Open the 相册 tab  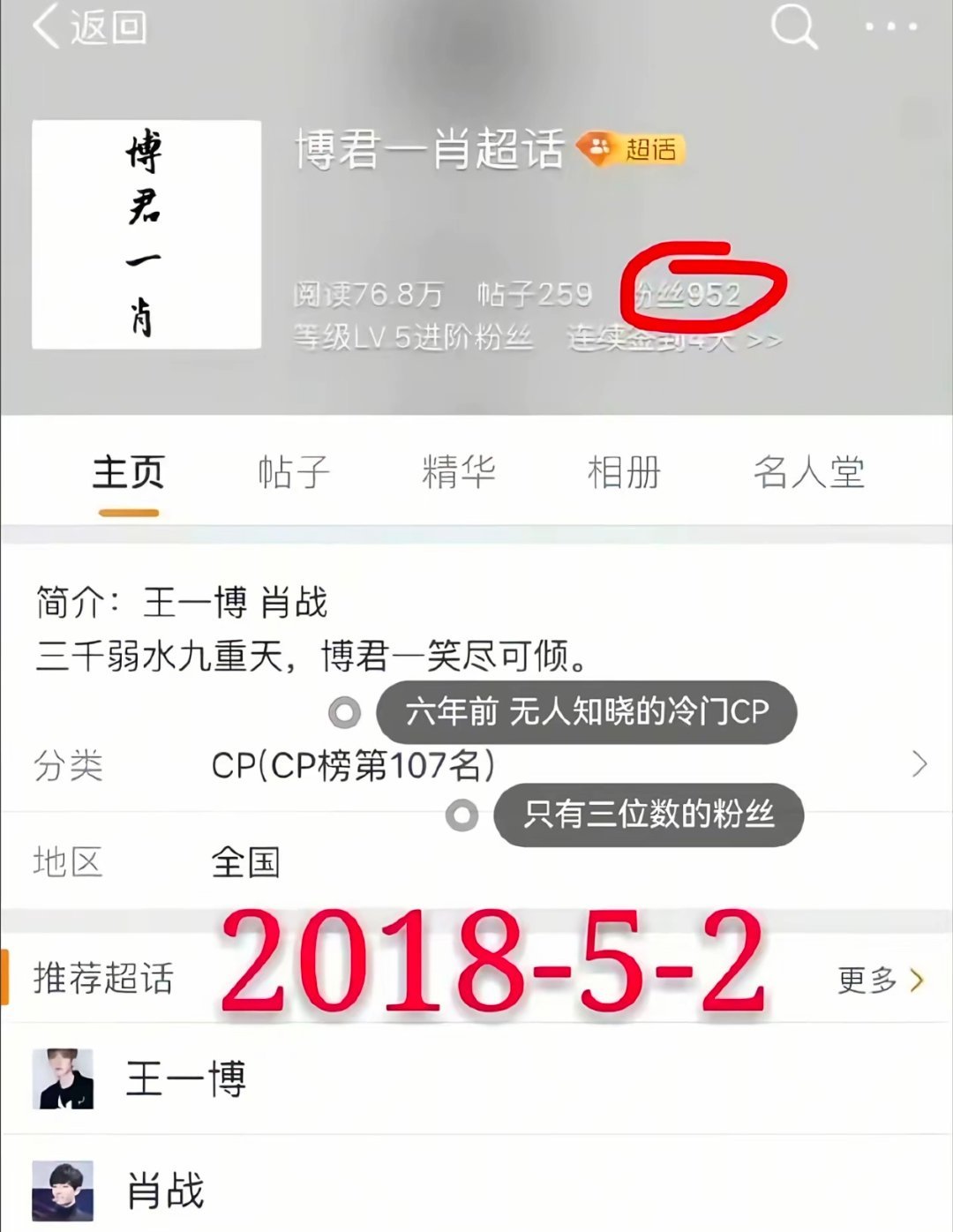pyautogui.click(x=624, y=472)
